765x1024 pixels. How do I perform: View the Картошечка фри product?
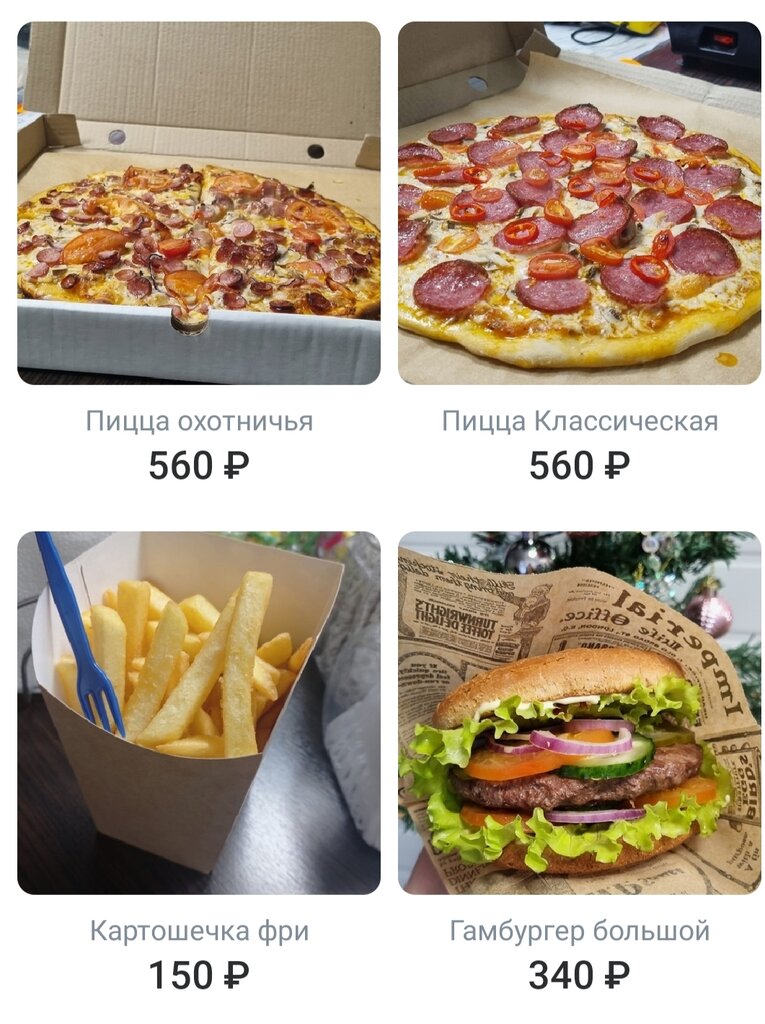(x=198, y=712)
